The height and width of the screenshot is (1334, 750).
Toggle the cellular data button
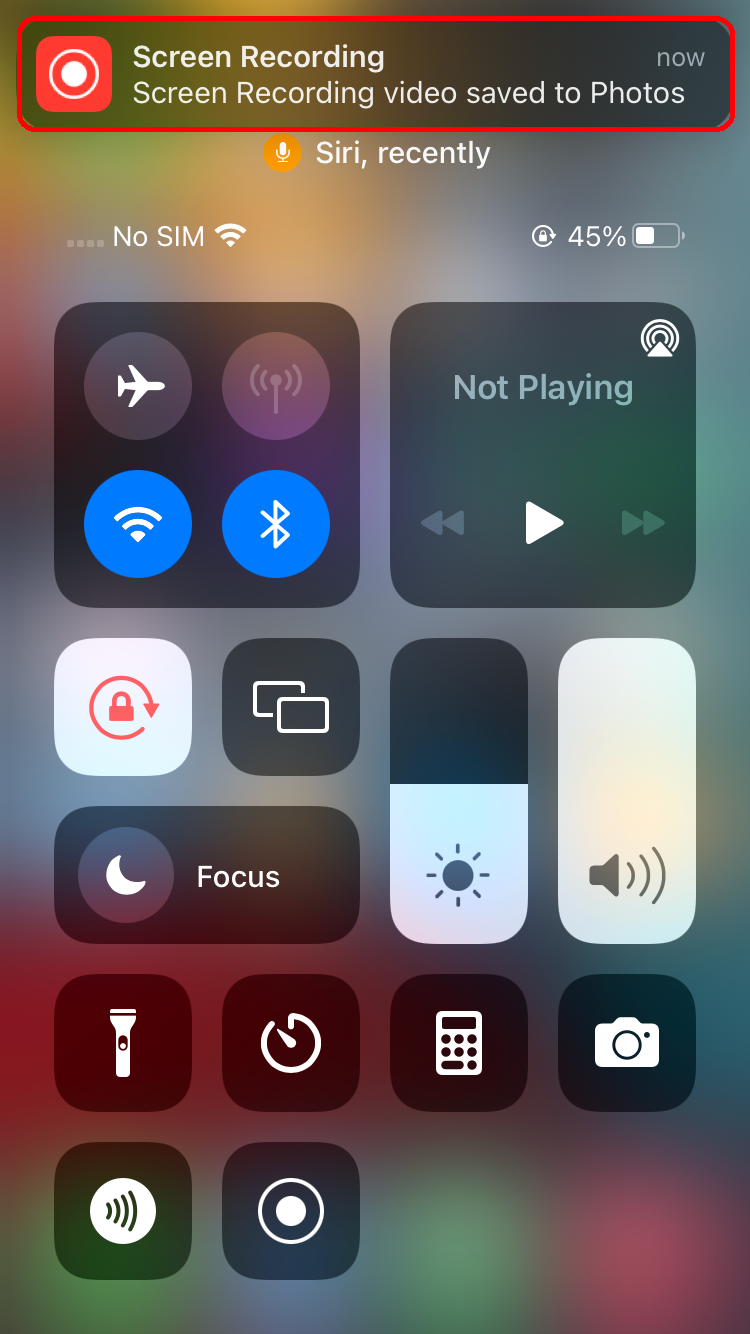point(276,386)
